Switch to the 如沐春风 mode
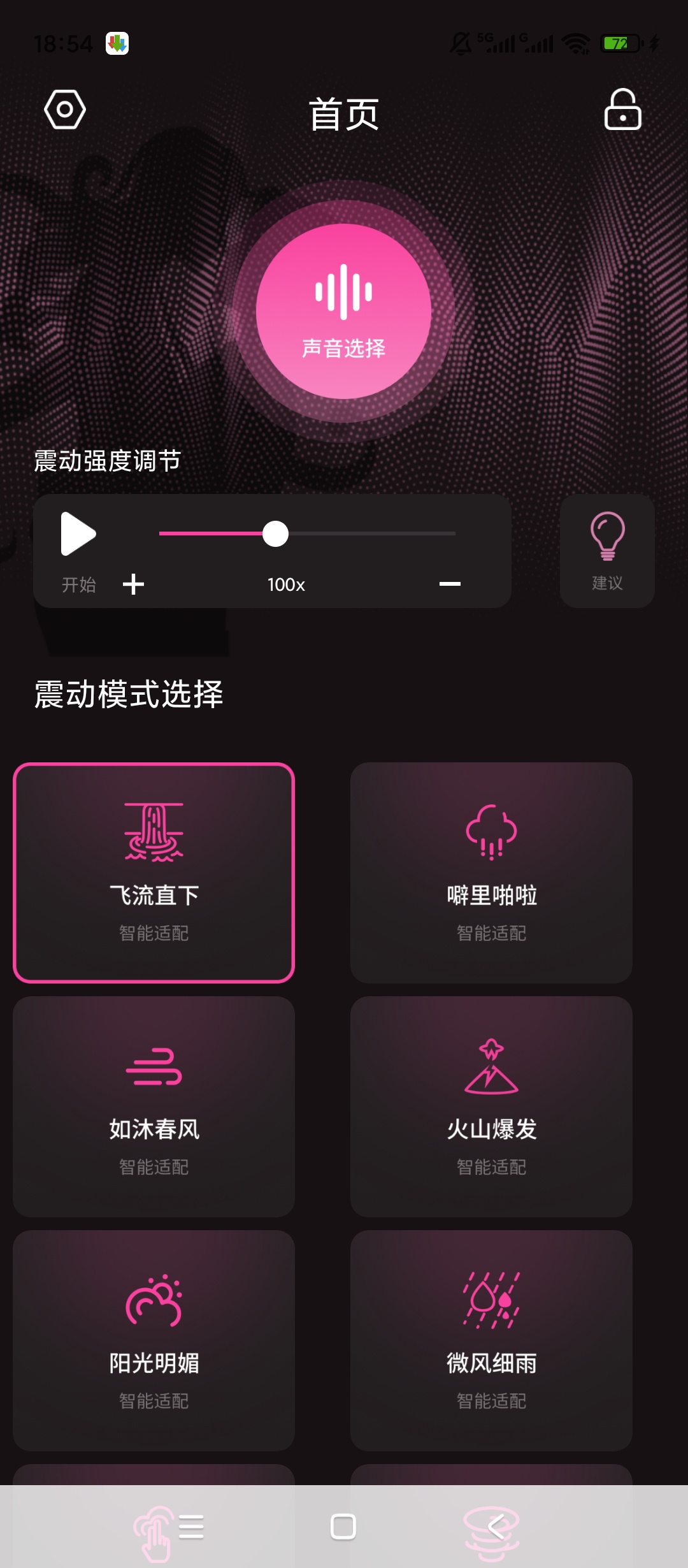Viewport: 688px width, 1568px height. tap(154, 1107)
